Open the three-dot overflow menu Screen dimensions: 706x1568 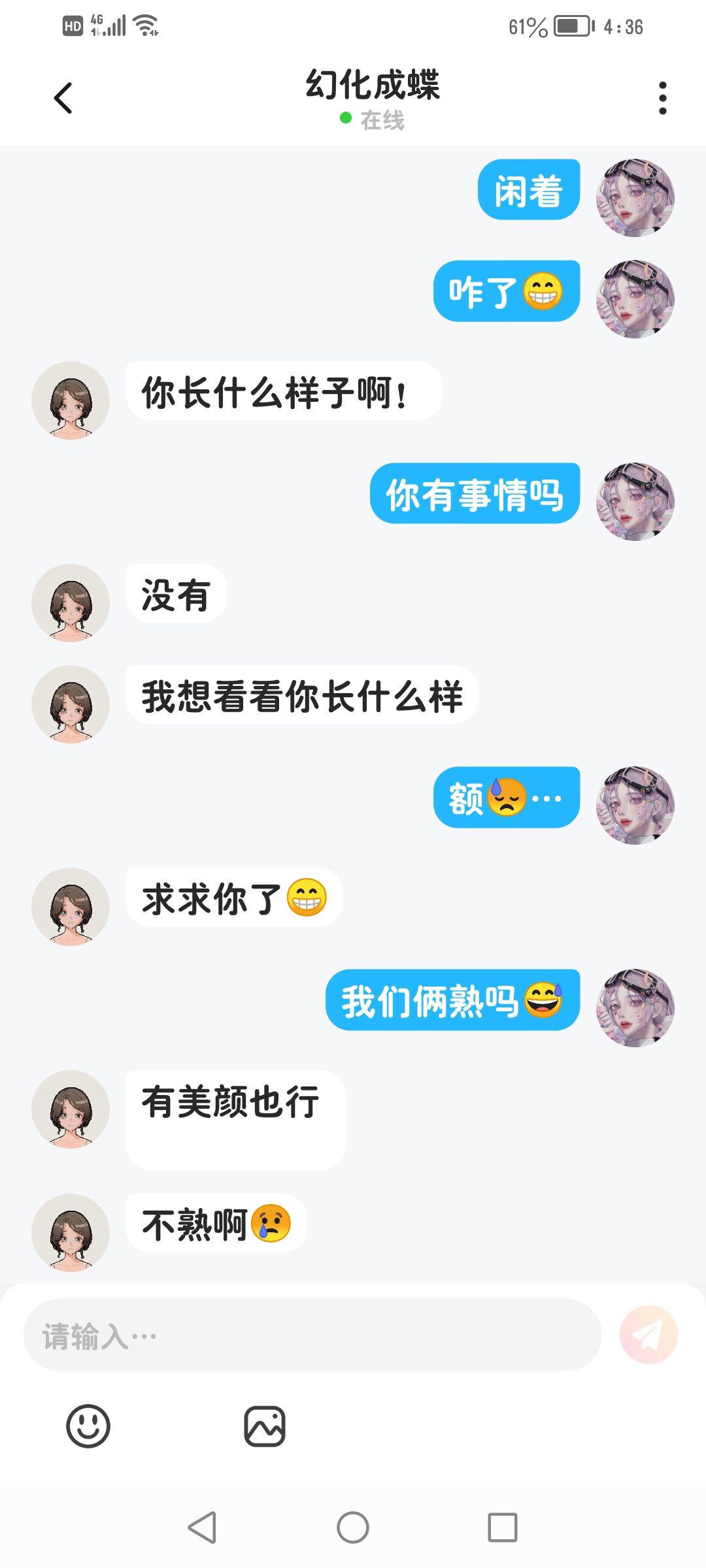pos(662,98)
